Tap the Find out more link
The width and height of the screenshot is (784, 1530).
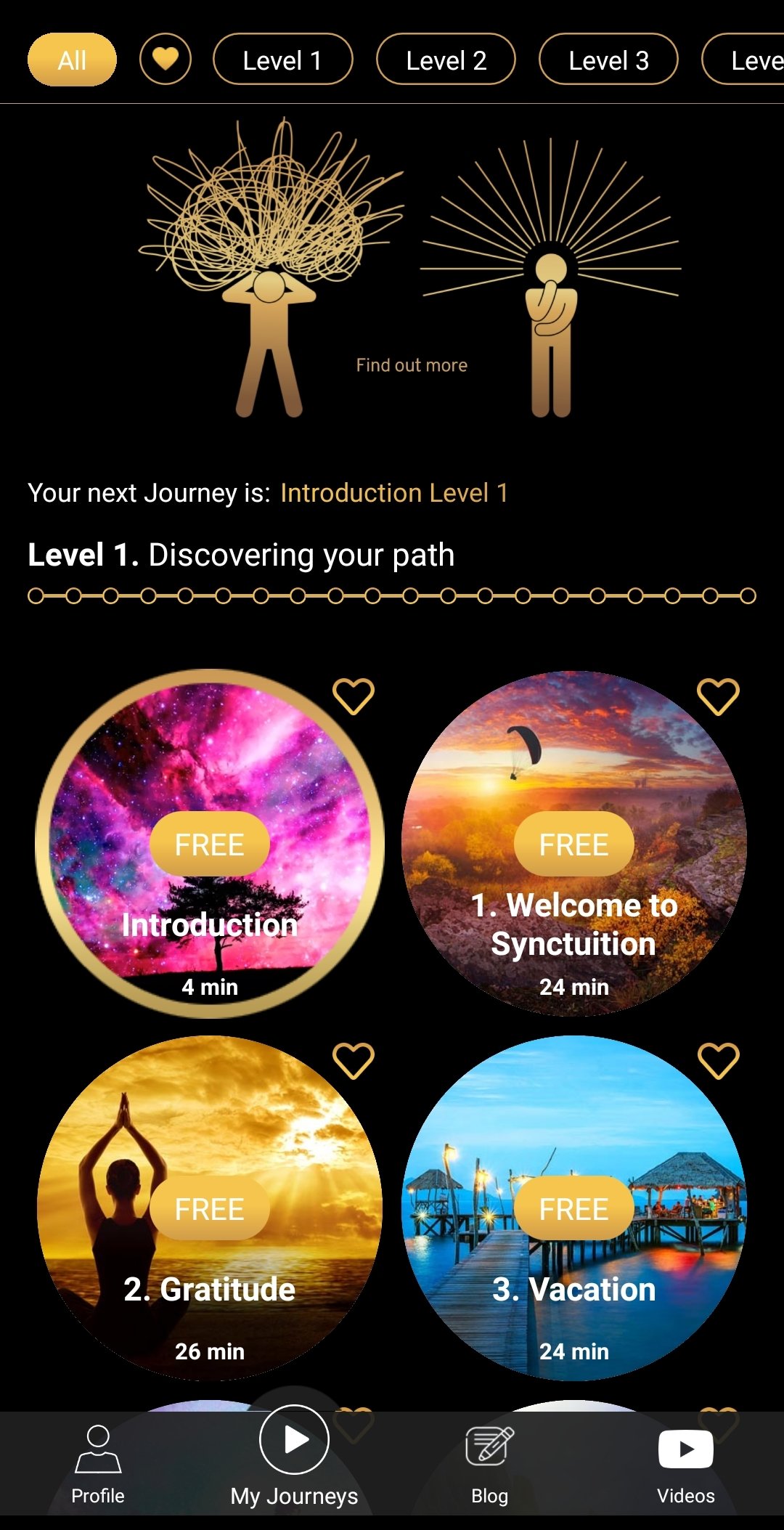(x=412, y=365)
